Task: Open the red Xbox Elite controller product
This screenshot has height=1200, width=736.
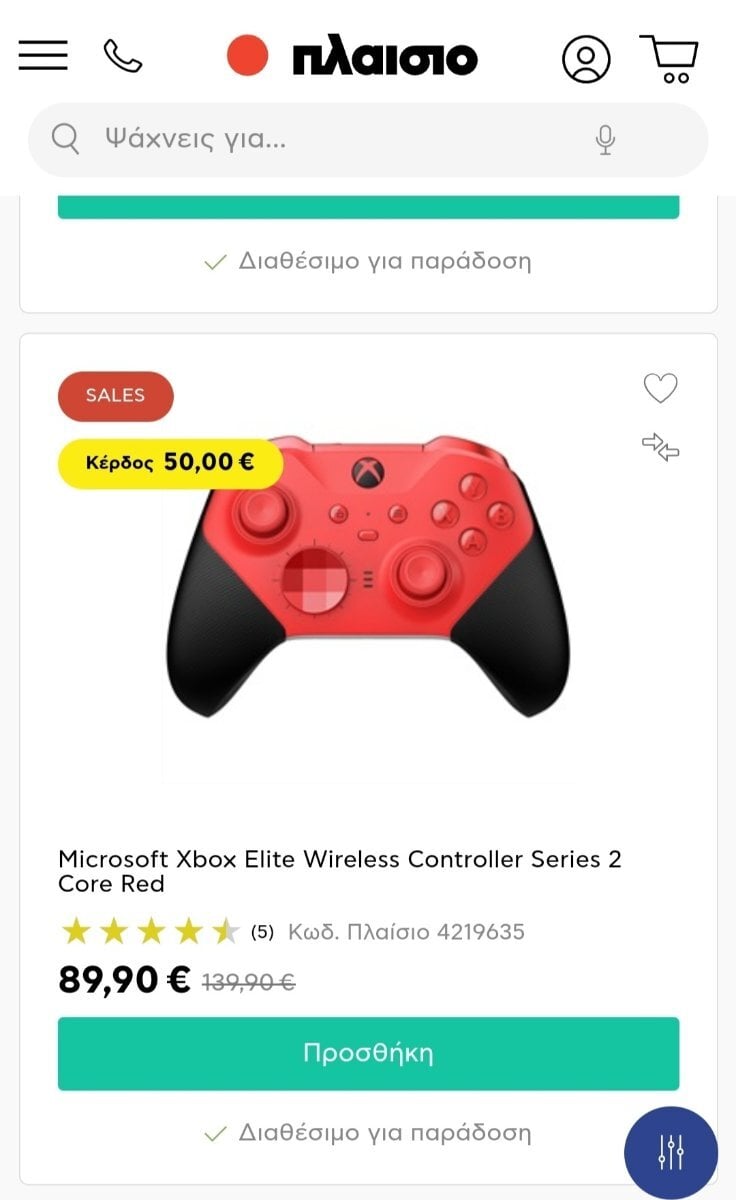Action: 368,580
